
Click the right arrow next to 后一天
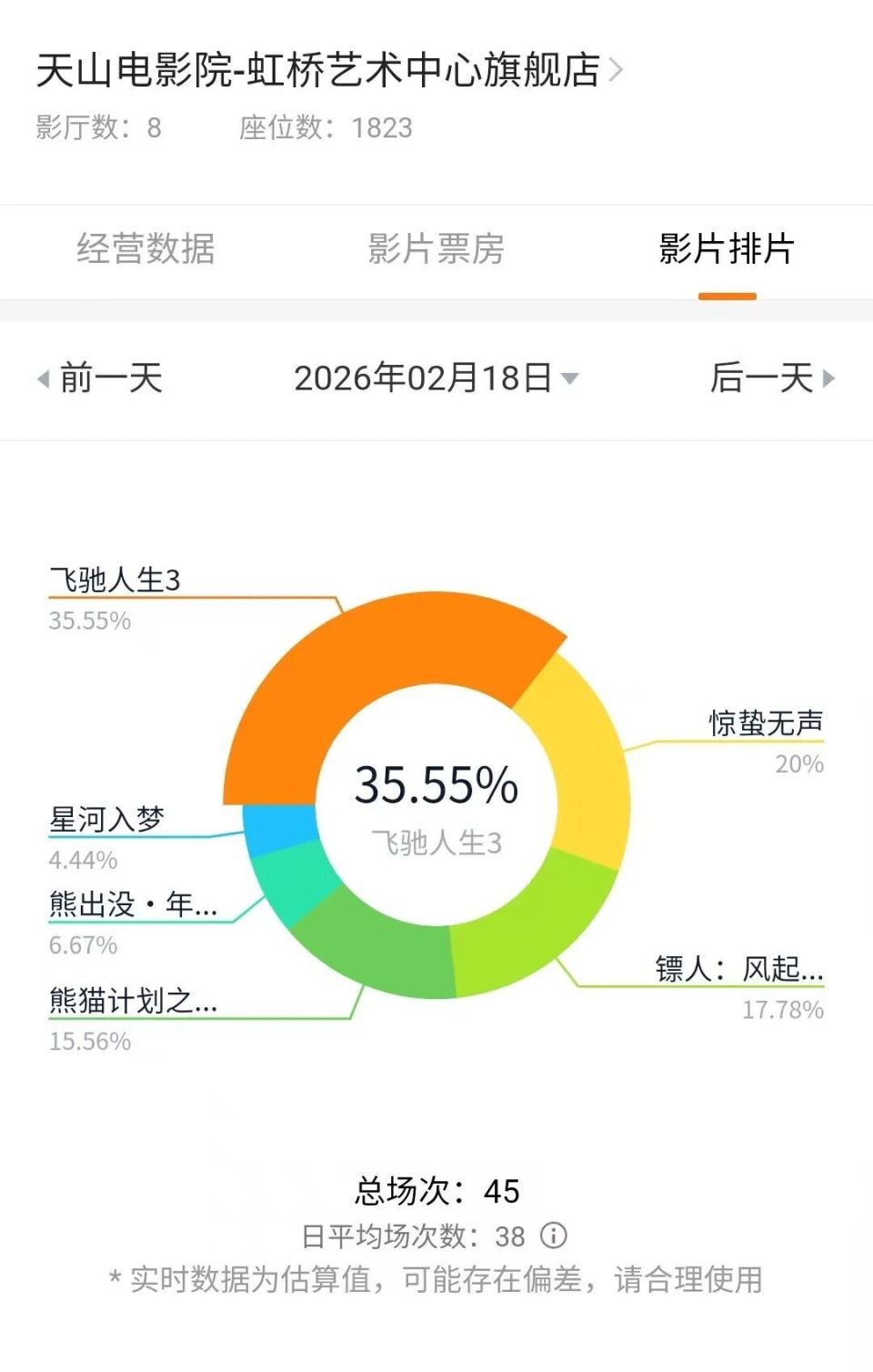pyautogui.click(x=830, y=379)
